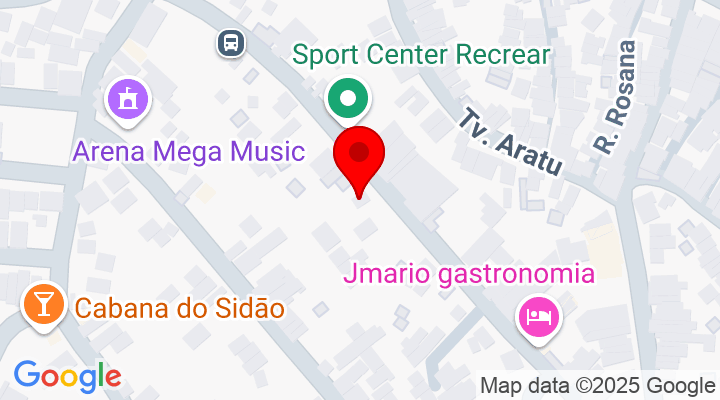This screenshot has height=400, width=720.
Task: Open Cabana do Sidão bar marker
Action: (44, 304)
